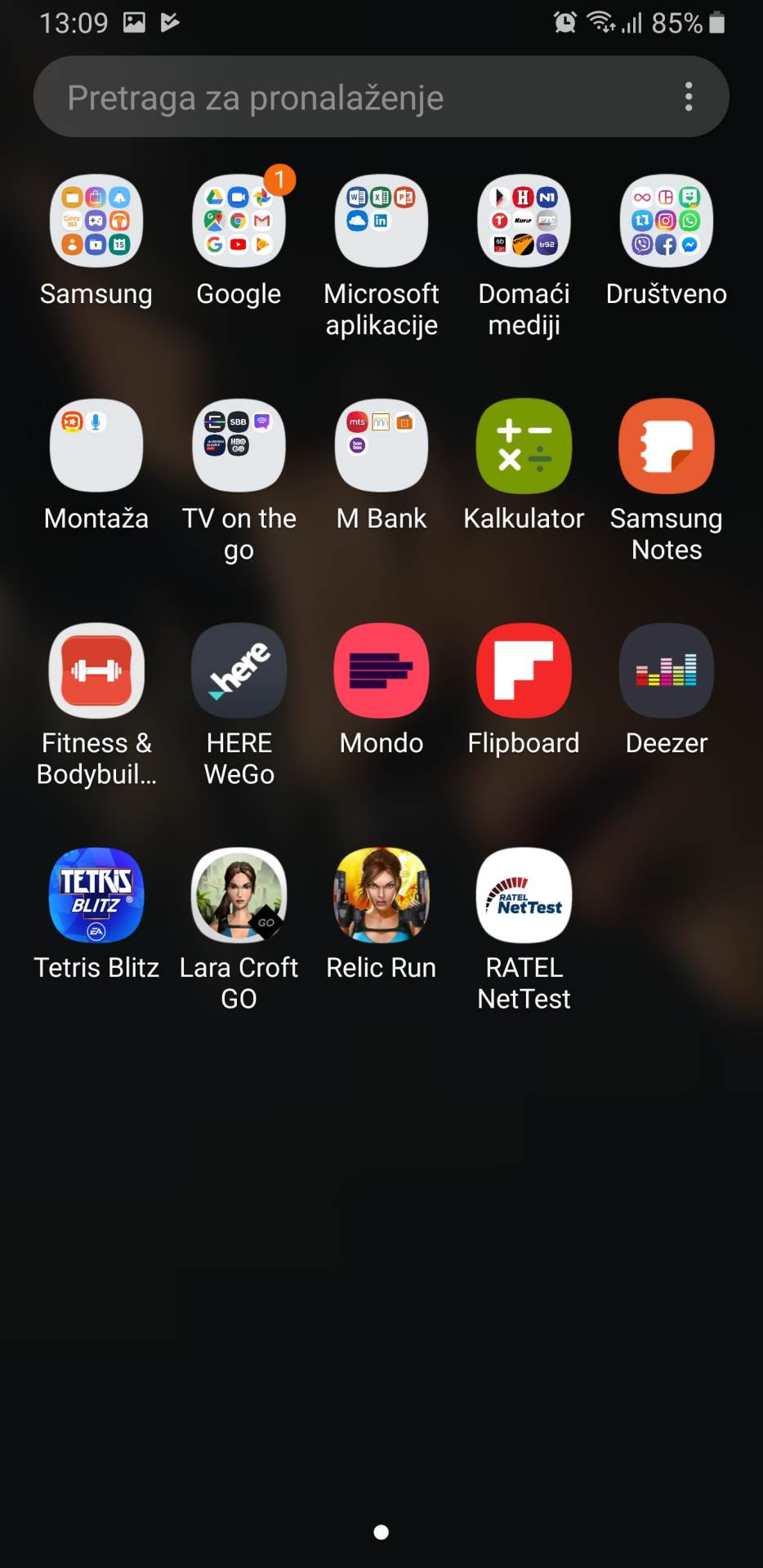This screenshot has height=1568, width=763.
Task: Start Tetris Blitz
Action: (96, 895)
